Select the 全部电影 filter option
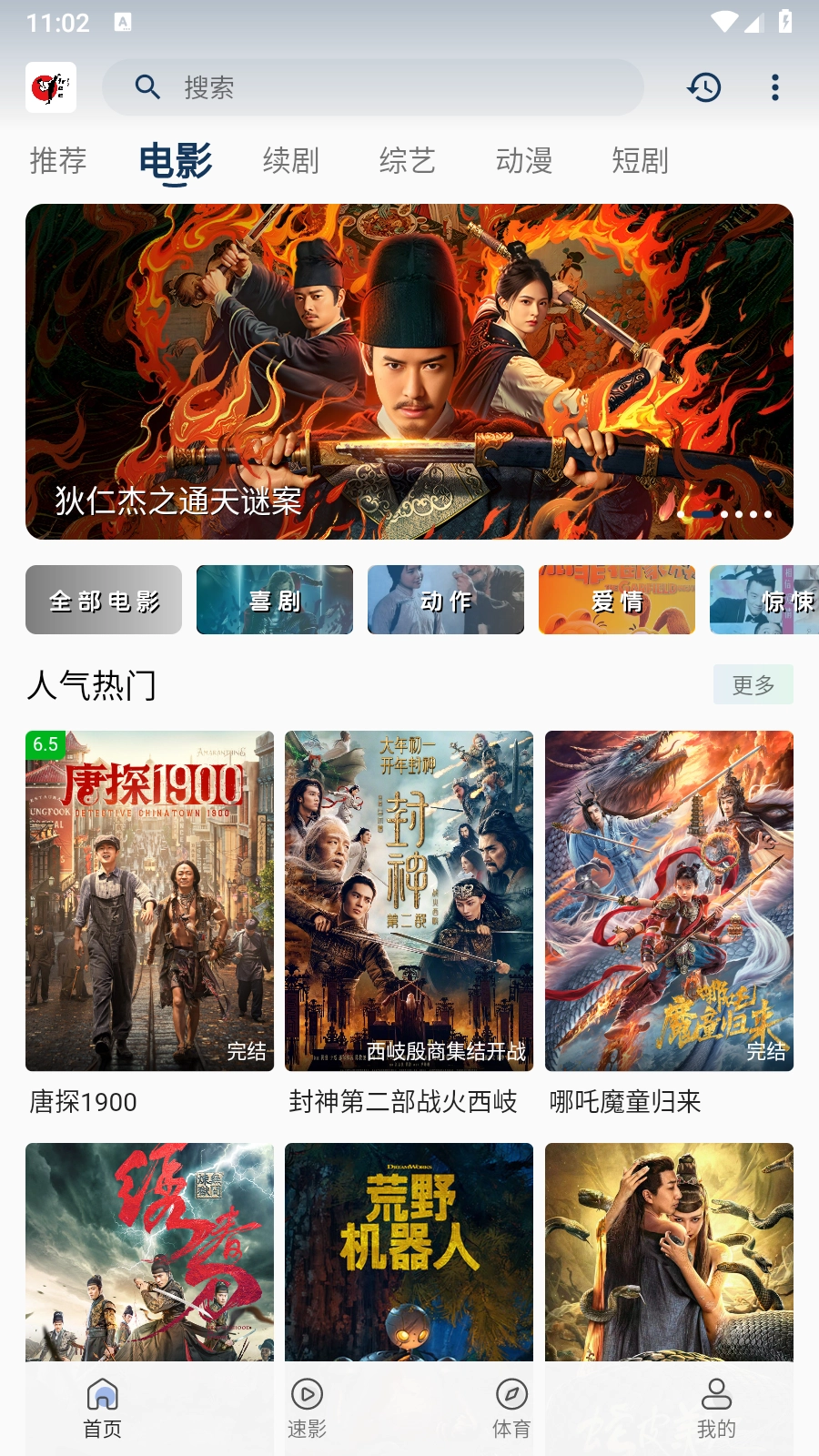 click(x=103, y=600)
